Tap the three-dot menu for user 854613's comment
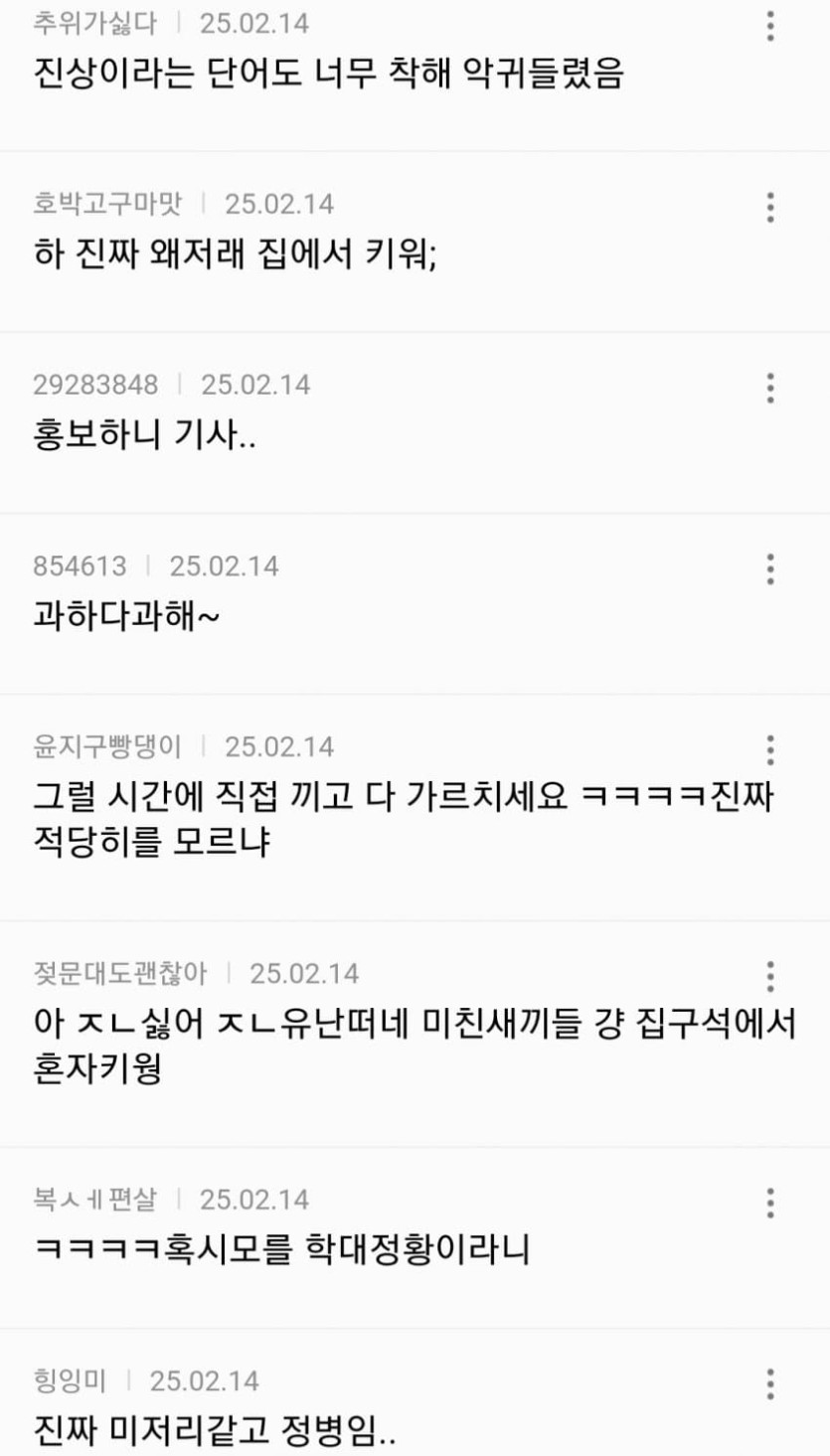The height and width of the screenshot is (1456, 830). 770,568
